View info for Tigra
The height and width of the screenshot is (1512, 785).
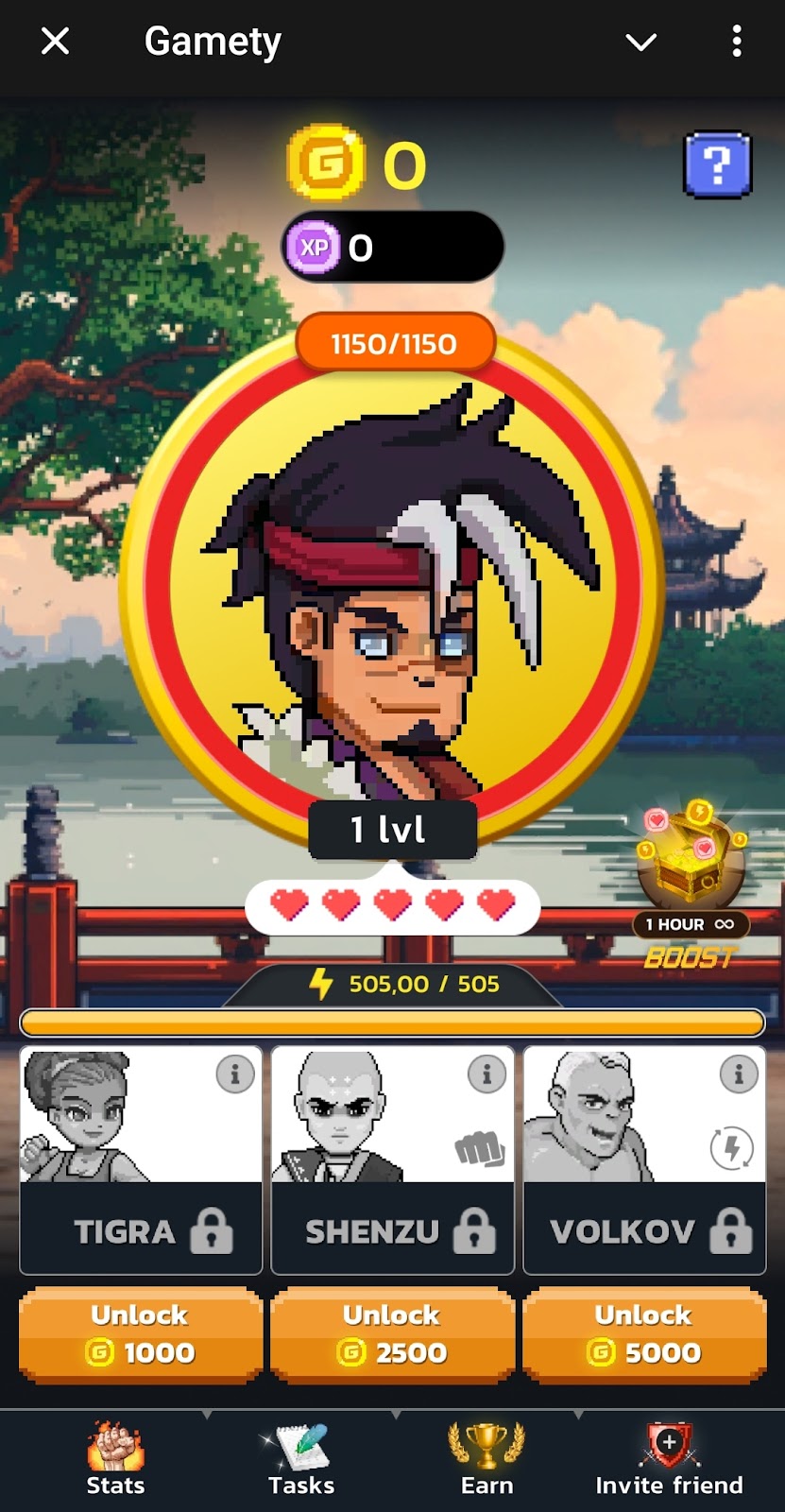point(235,1074)
